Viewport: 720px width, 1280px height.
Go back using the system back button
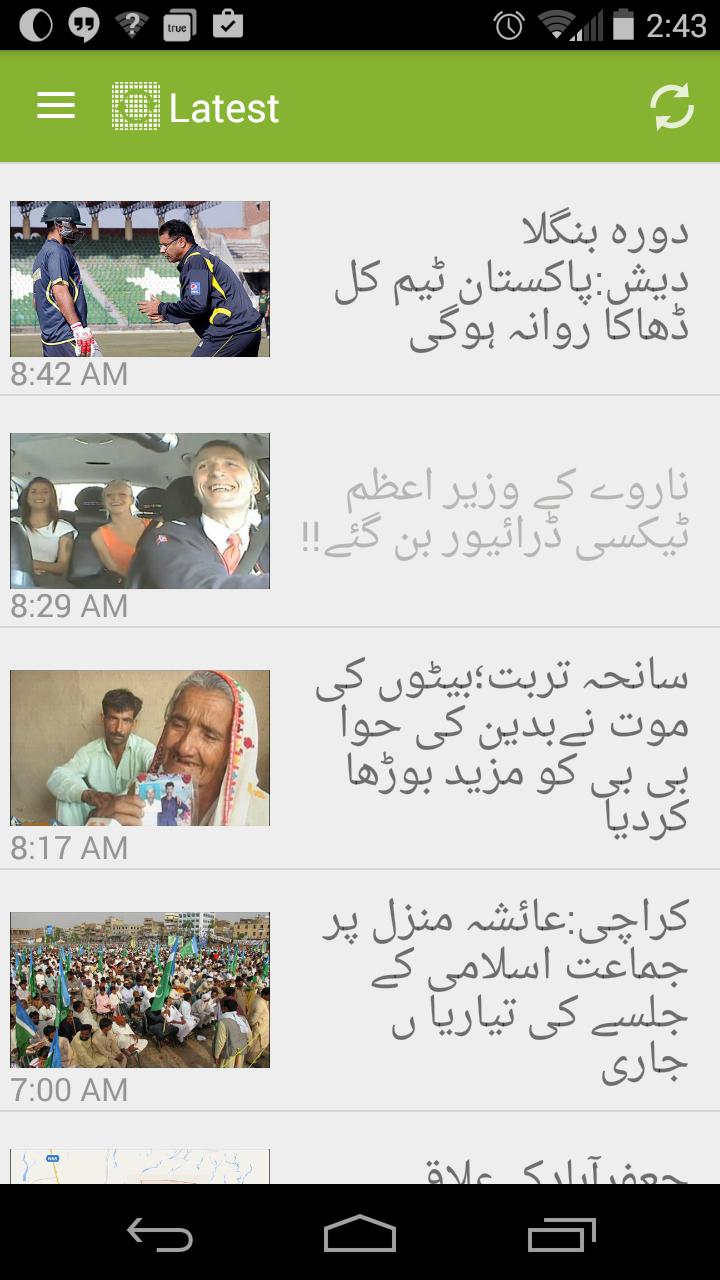coord(160,1233)
